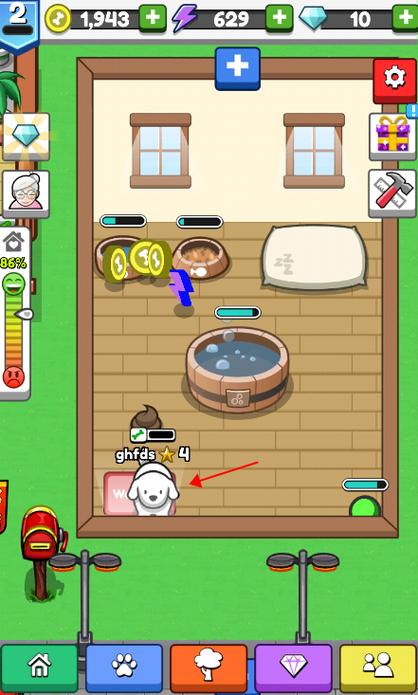Screen dimensions: 418x695
Task: Switch to the yellow friends tab
Action: (x=378, y=668)
